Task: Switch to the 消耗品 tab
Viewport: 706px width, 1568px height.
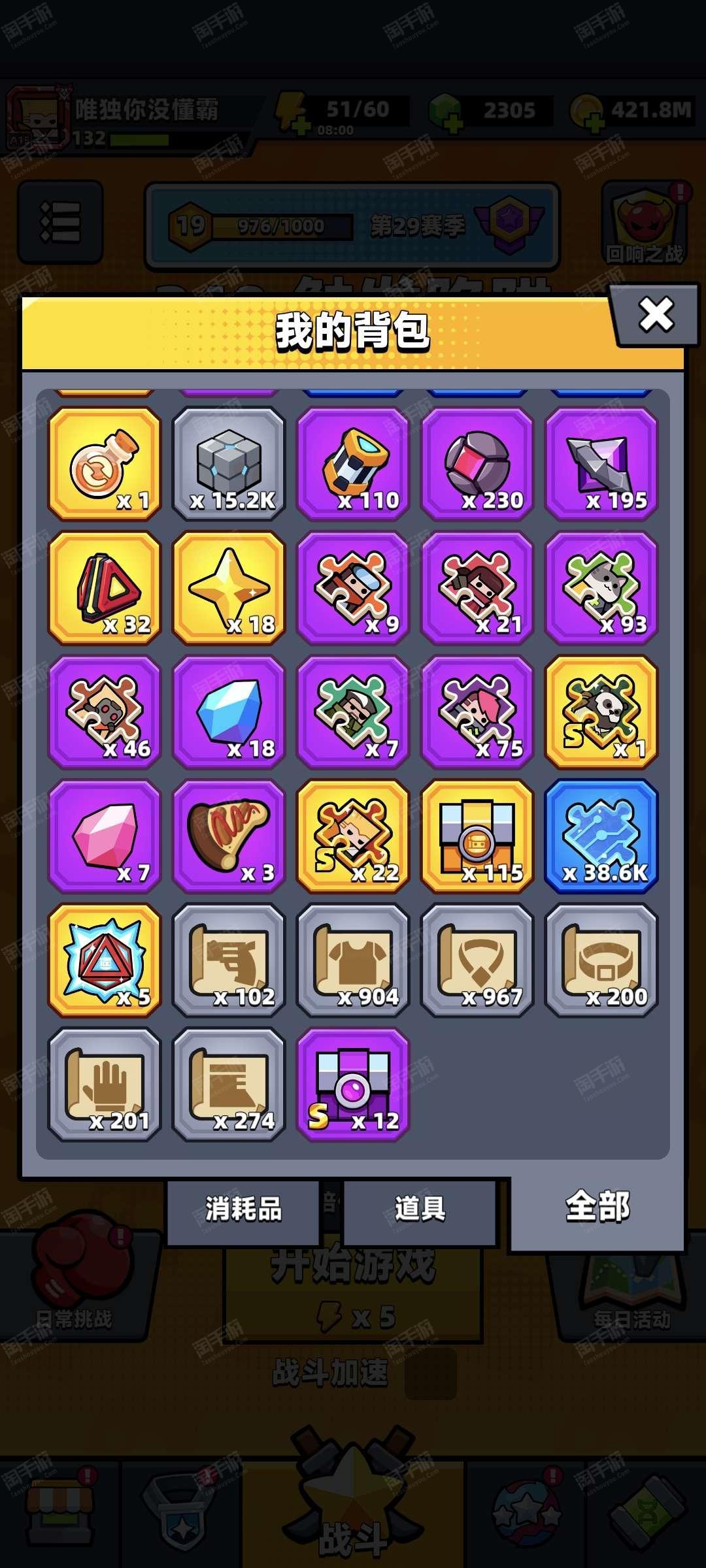Action: point(243,1208)
